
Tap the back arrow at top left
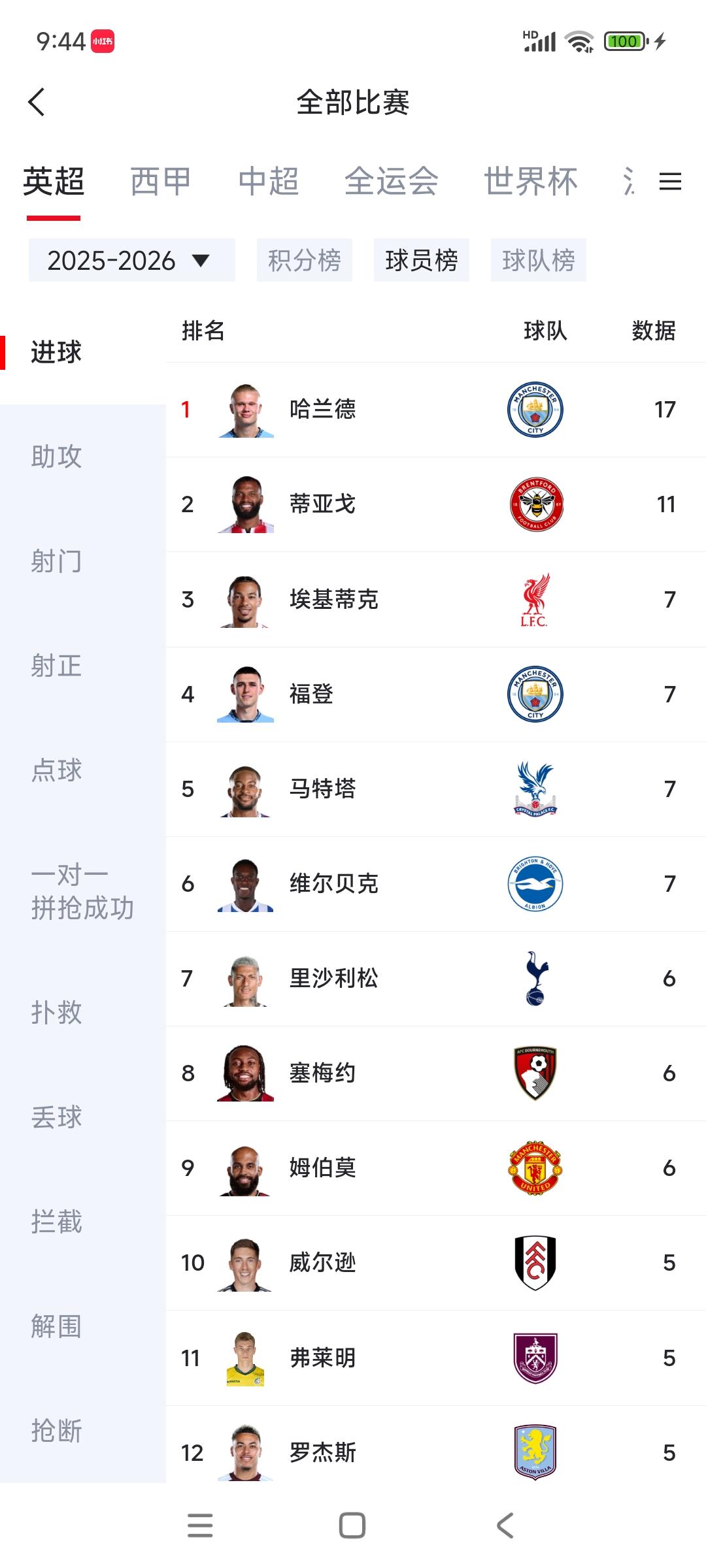point(37,103)
